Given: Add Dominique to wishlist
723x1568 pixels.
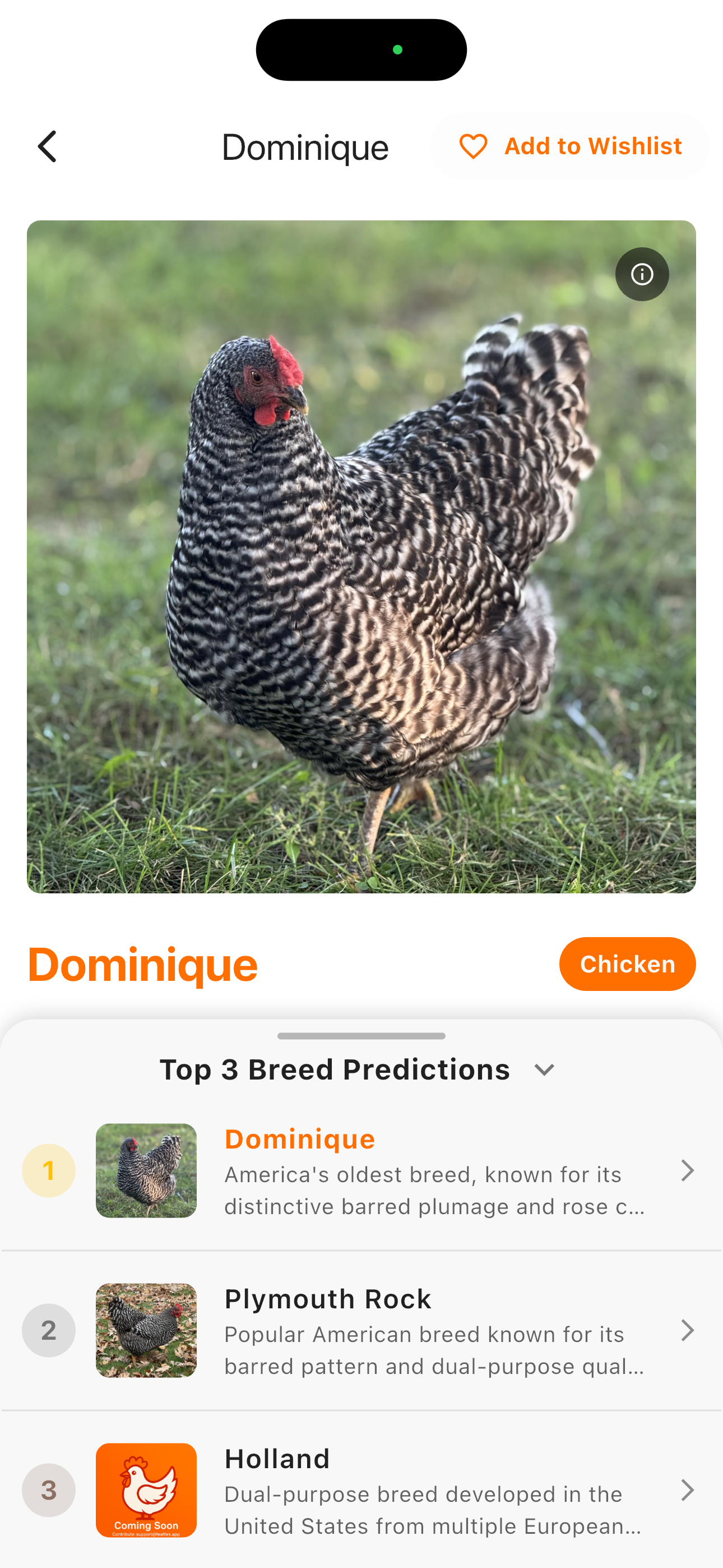Looking at the screenshot, I should coord(569,147).
